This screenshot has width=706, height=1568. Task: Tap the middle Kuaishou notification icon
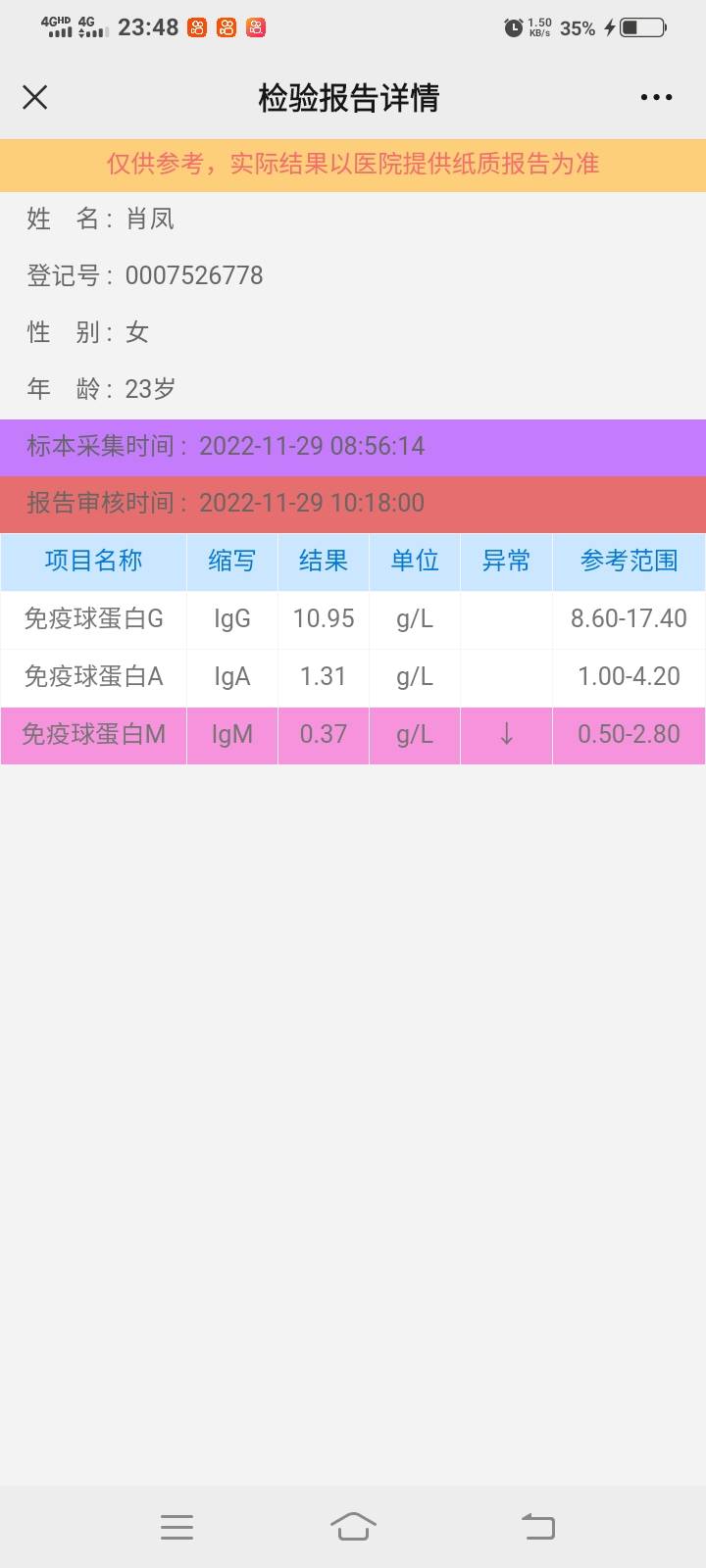coord(227,28)
